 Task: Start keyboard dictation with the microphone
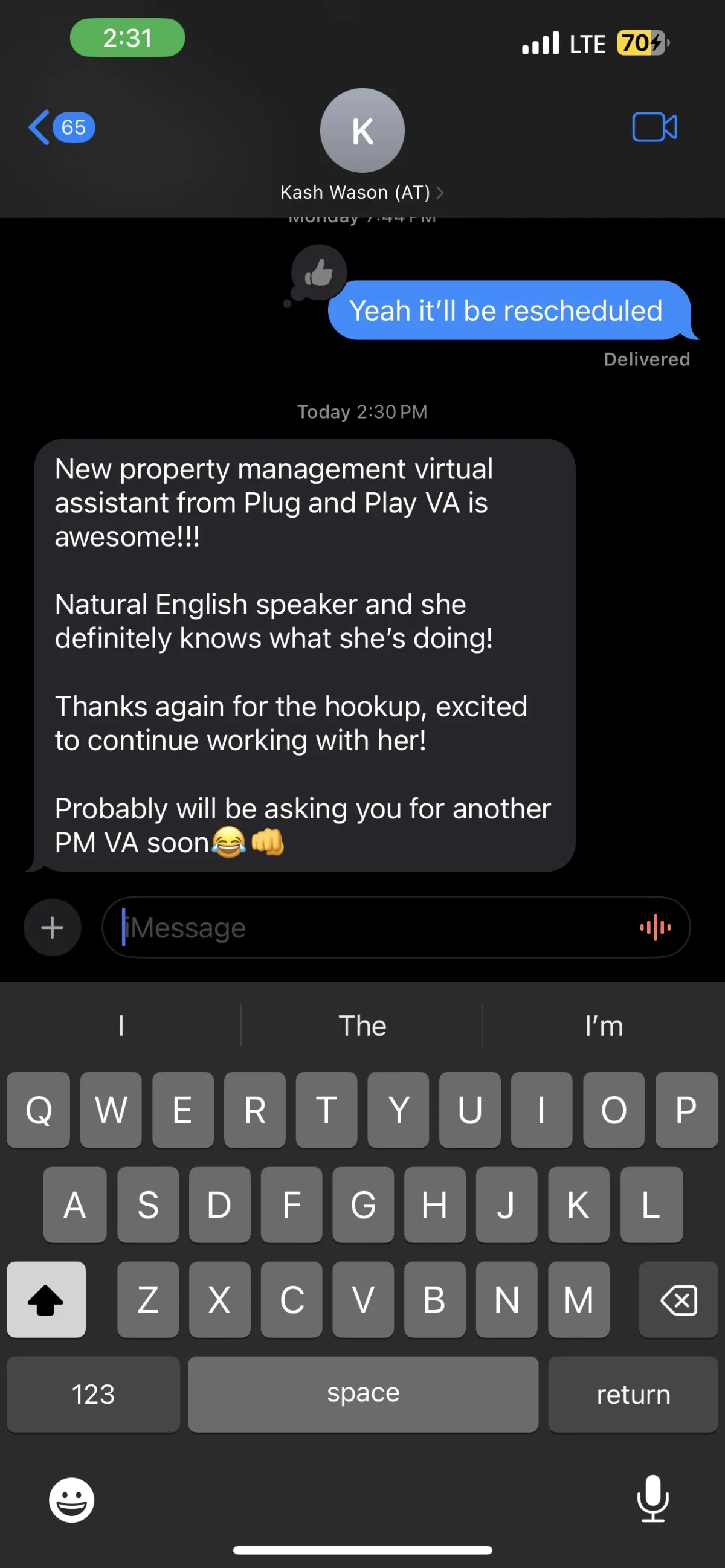(652, 1499)
